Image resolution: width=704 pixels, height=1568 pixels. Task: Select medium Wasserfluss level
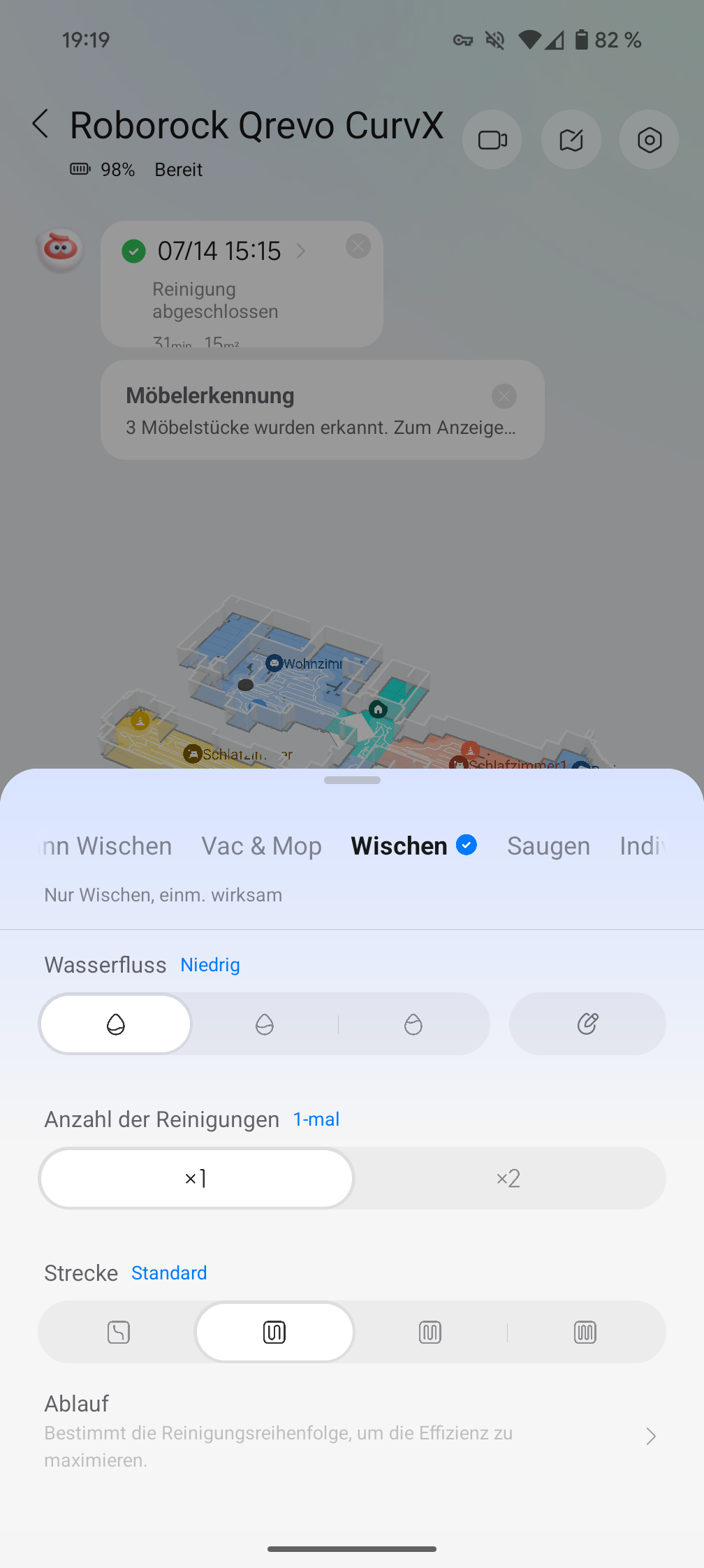click(265, 1024)
